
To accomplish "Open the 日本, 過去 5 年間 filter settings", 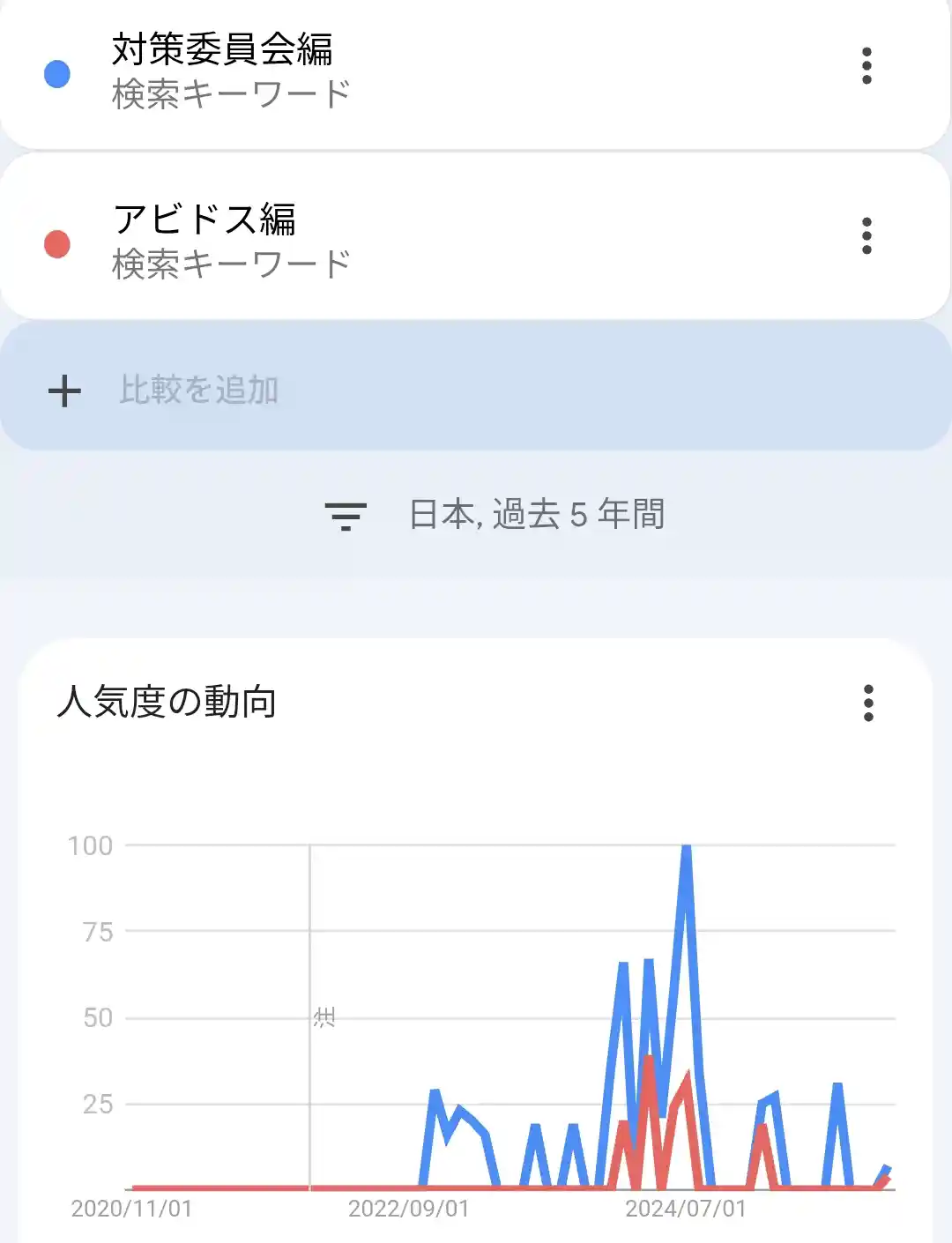I will pyautogui.click(x=494, y=515).
